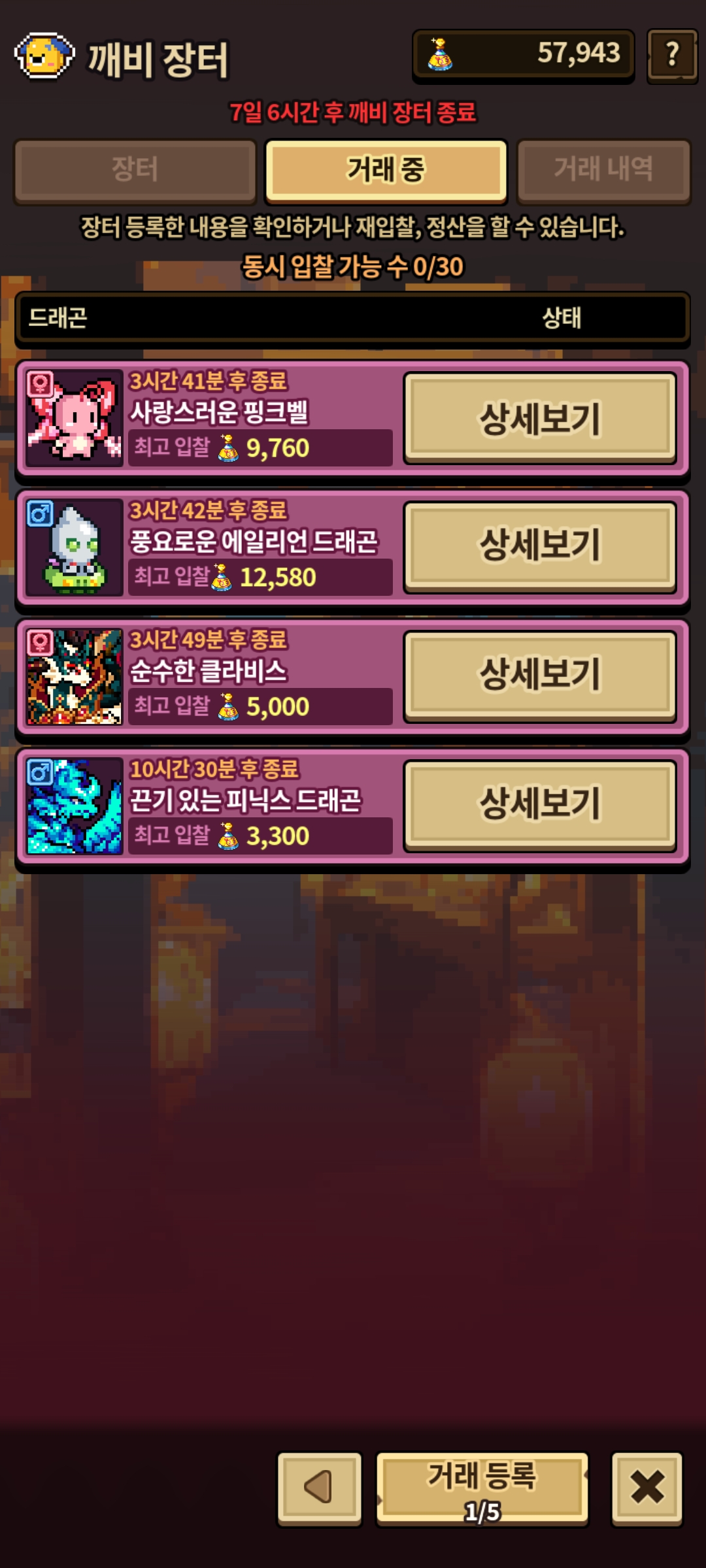Image resolution: width=706 pixels, height=1568 pixels.
Task: View 상세보기 for 순수한 클라비스
Action: 540,675
